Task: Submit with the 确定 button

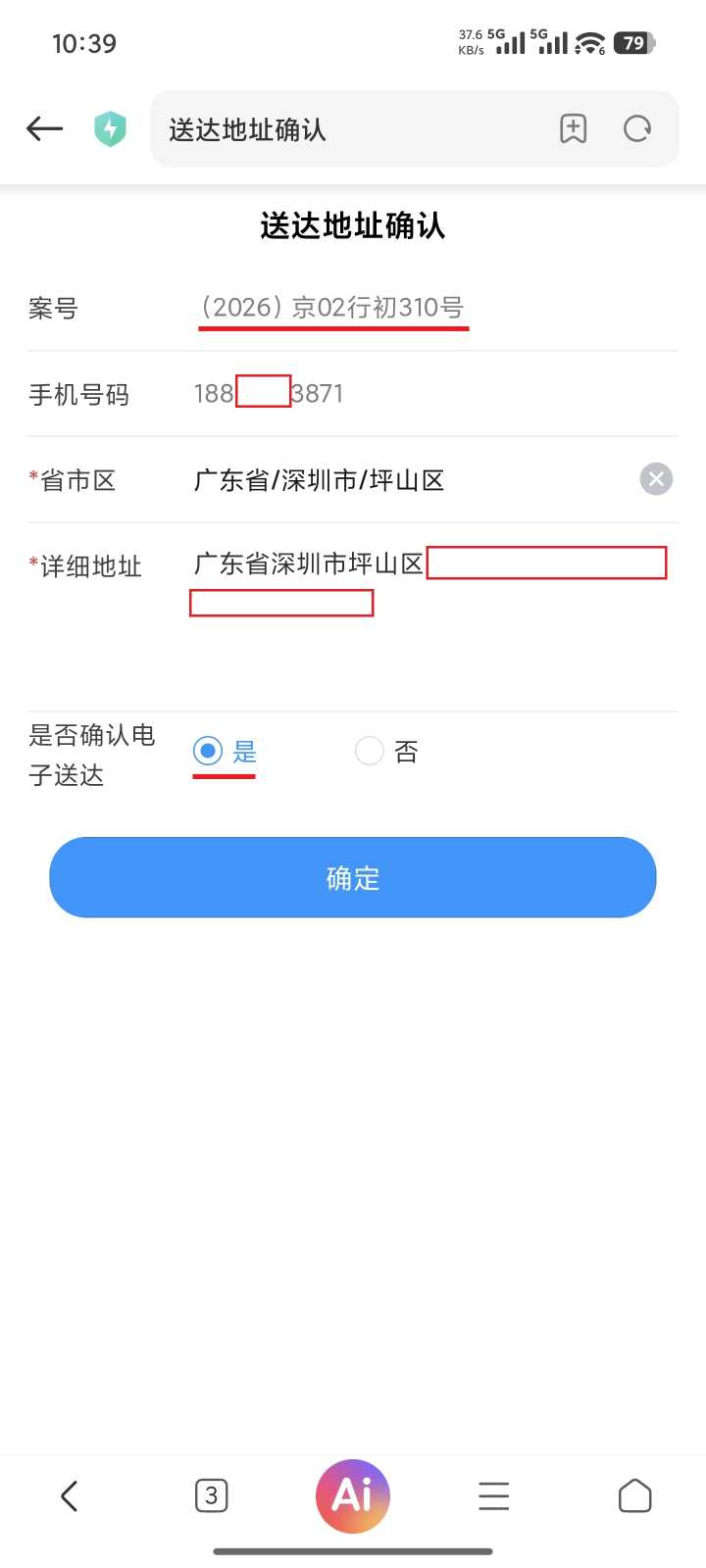Action: [x=353, y=877]
